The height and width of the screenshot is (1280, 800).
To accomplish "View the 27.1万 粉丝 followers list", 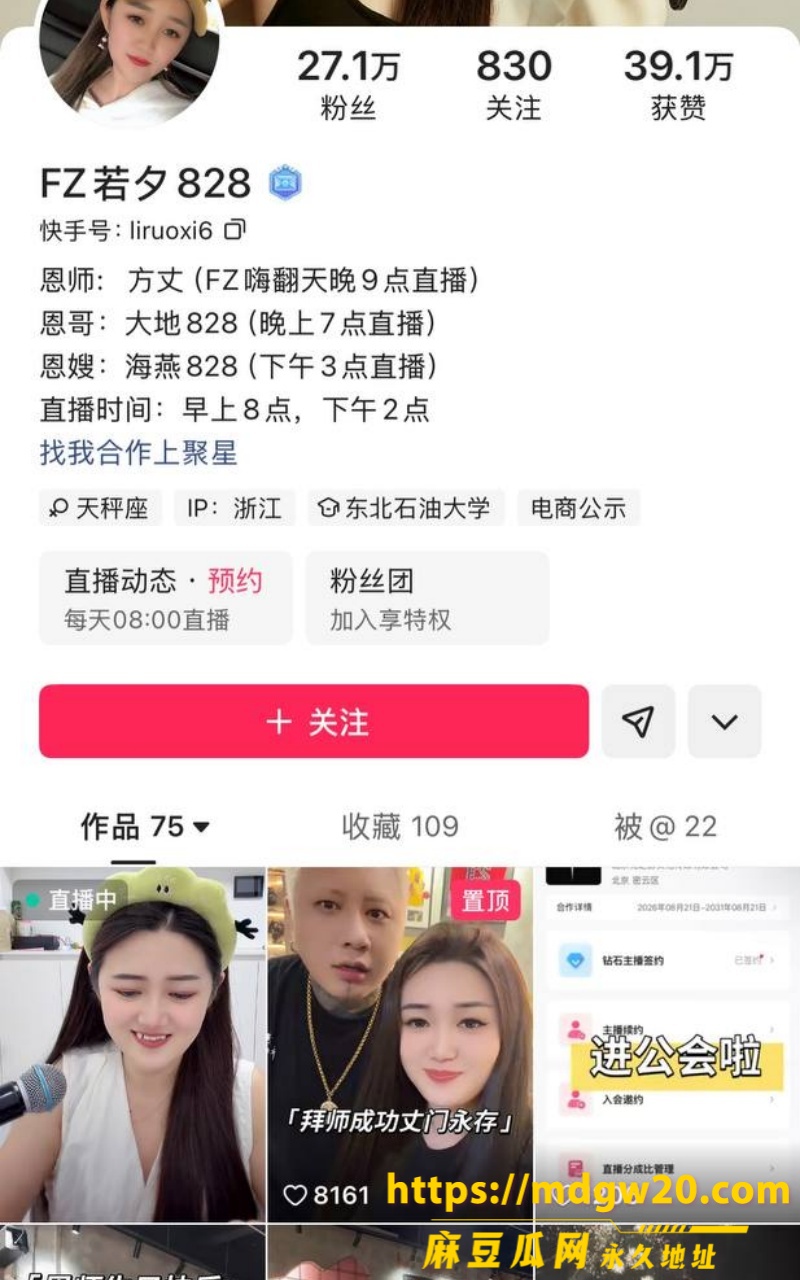I will click(x=348, y=85).
